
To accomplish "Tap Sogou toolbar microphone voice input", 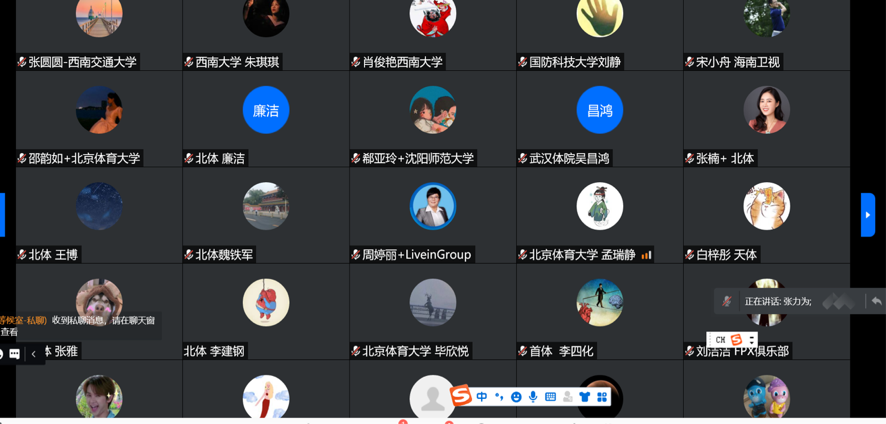I will point(533,397).
